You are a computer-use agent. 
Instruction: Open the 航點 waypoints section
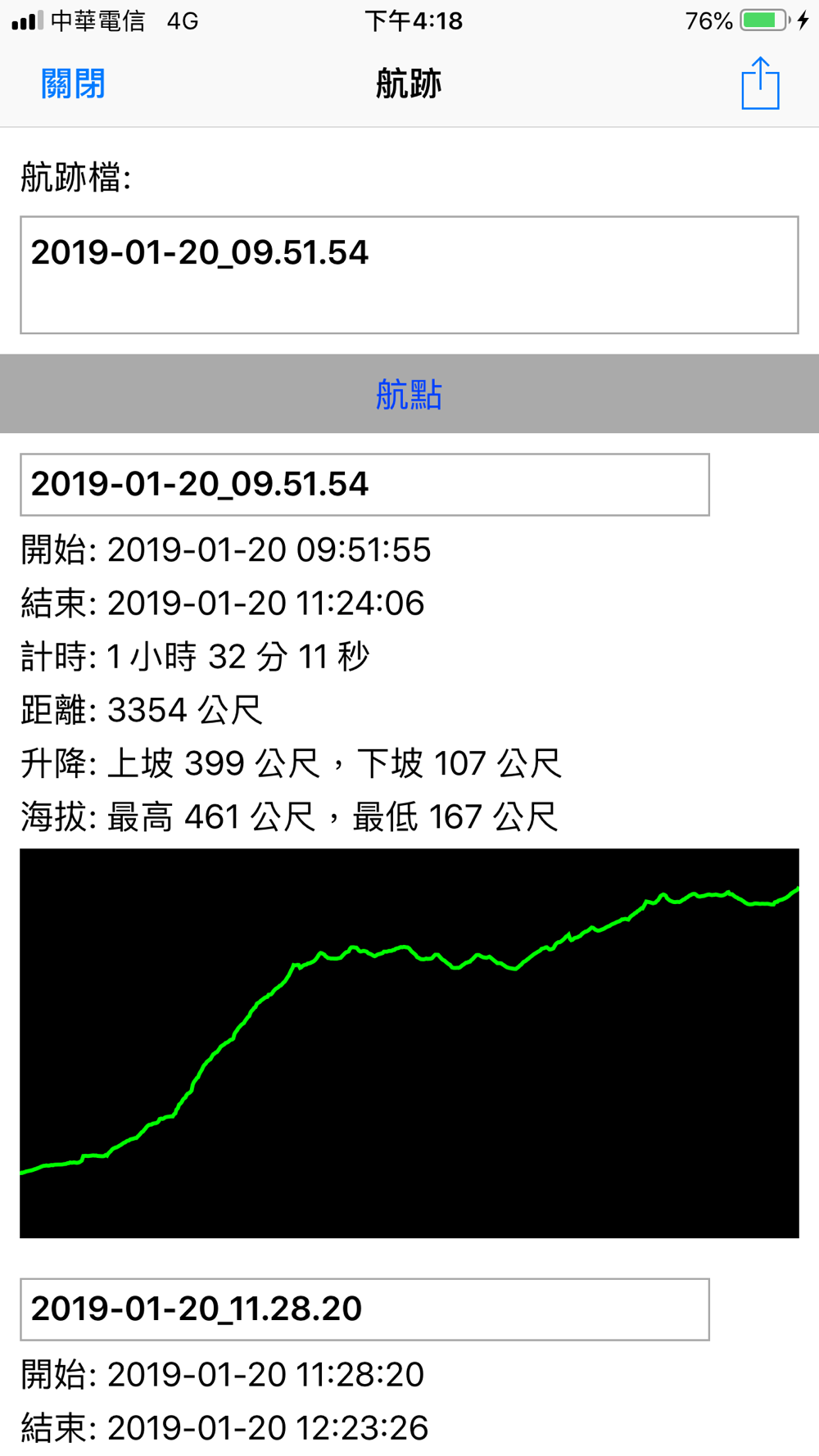tap(409, 394)
